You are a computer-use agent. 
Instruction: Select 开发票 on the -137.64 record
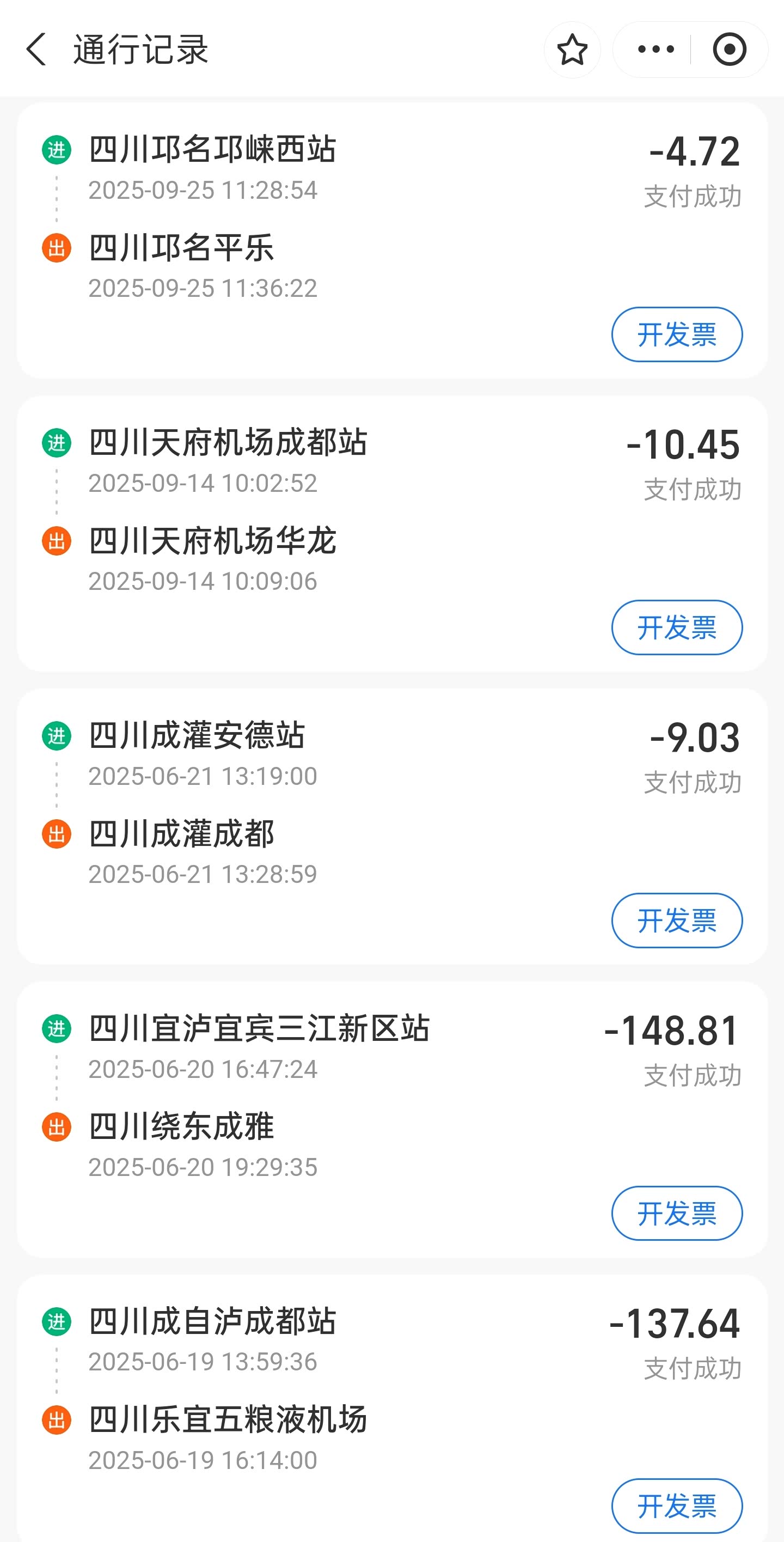tap(676, 1506)
